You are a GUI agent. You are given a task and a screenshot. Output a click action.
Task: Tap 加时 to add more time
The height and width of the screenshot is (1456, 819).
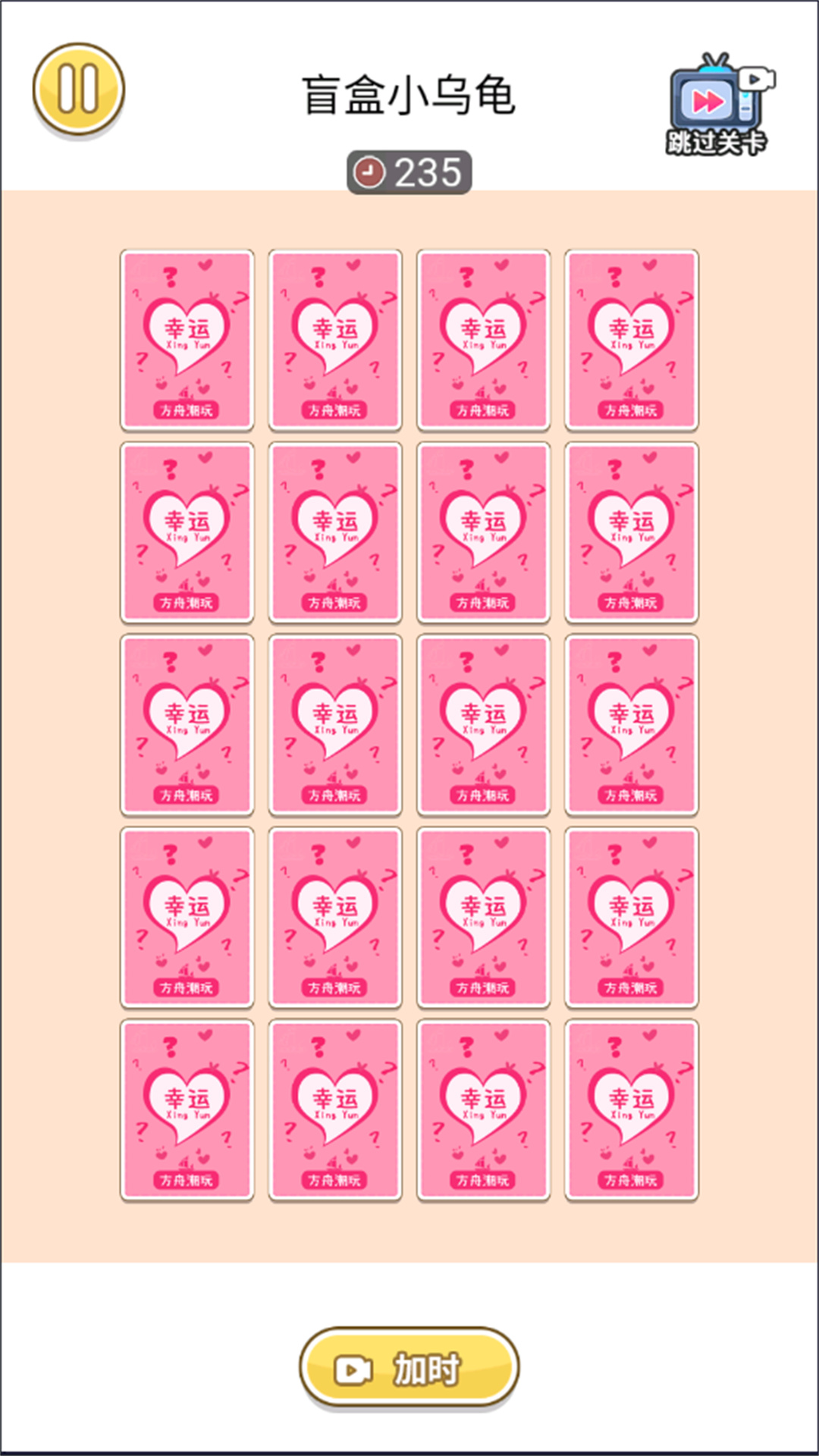click(409, 1368)
